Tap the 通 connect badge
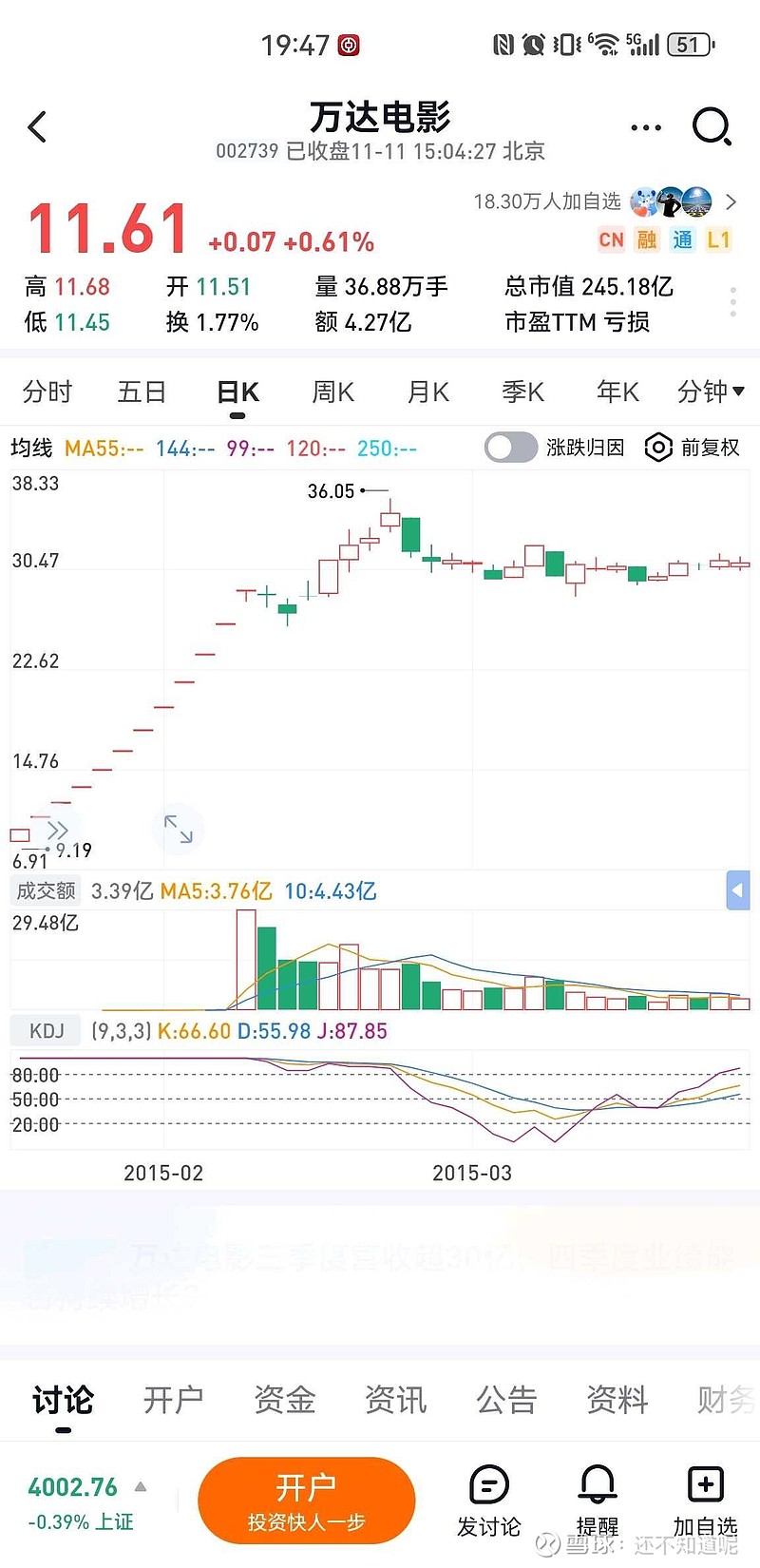Image resolution: width=760 pixels, height=1568 pixels. (x=682, y=240)
